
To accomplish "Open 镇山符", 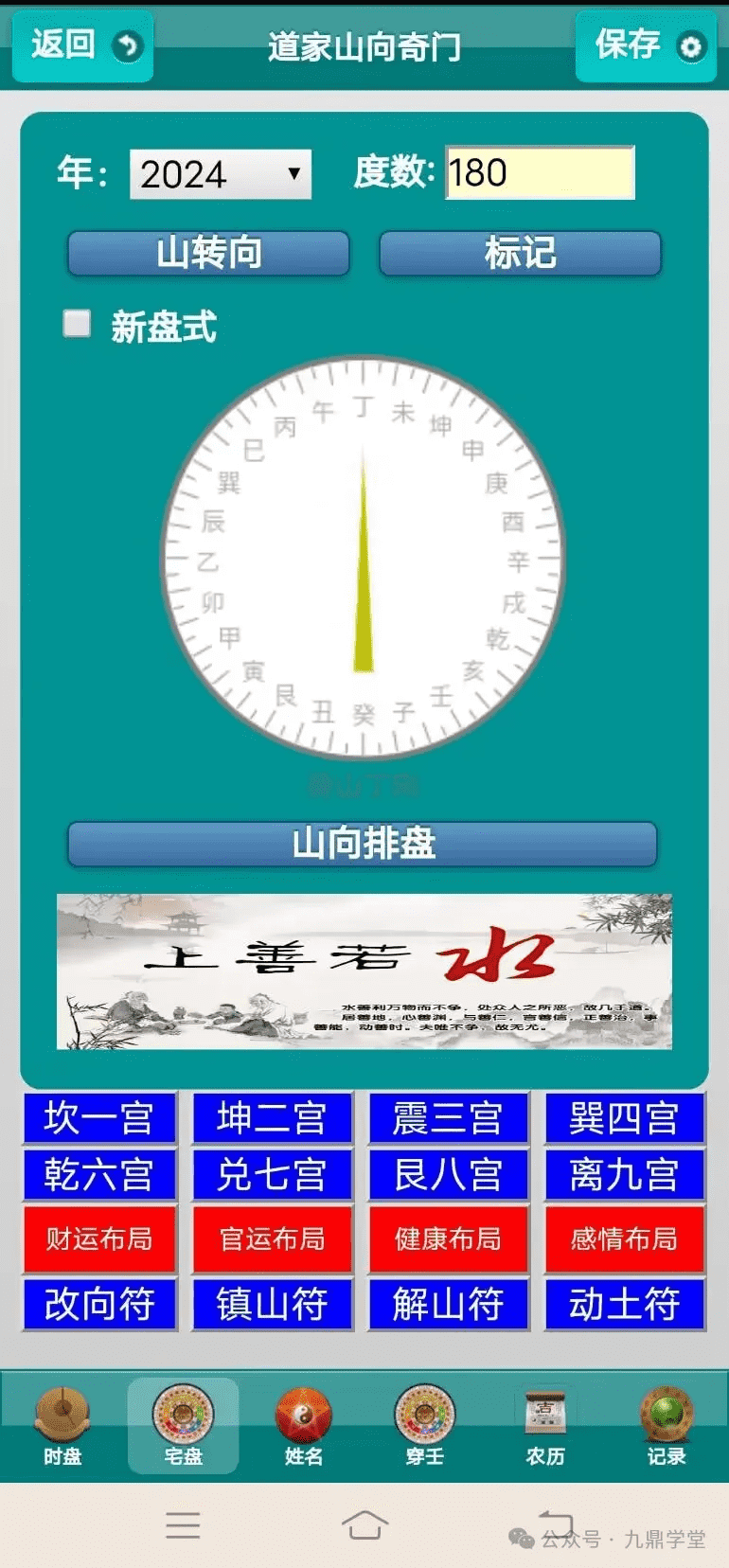I will click(x=273, y=1304).
